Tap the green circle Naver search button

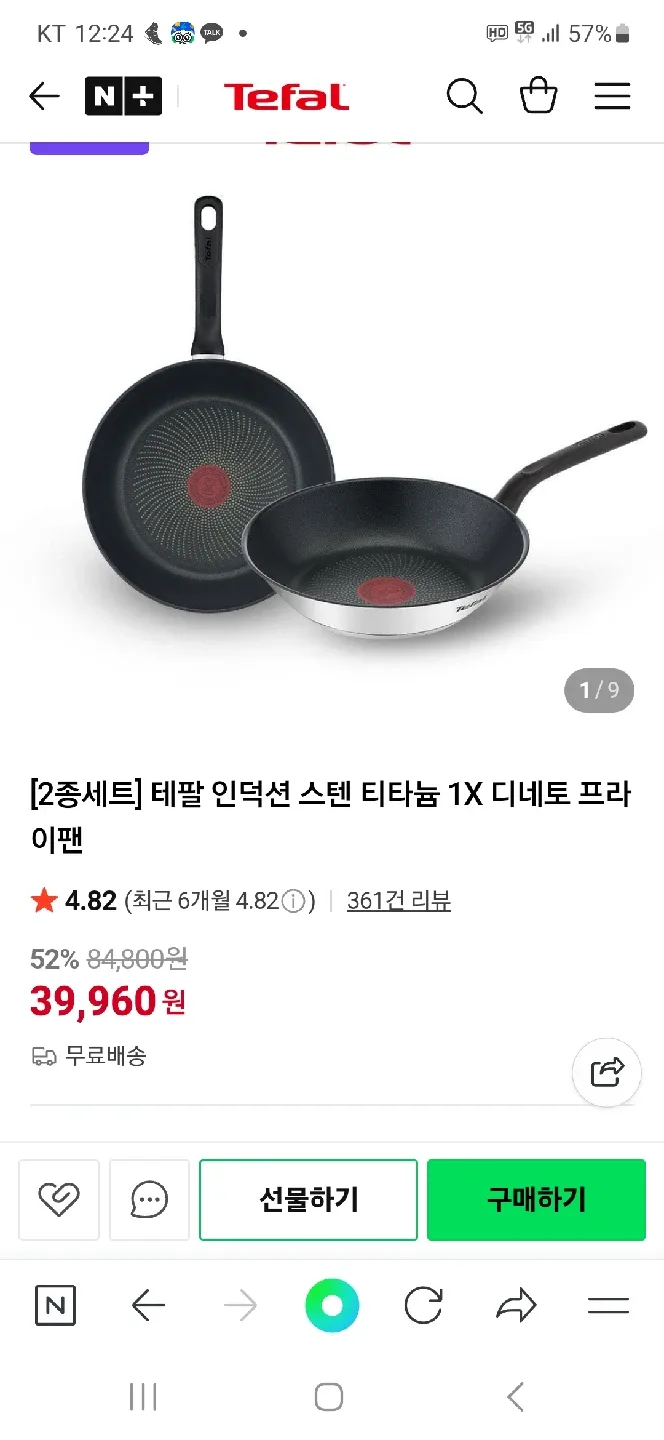[331, 1305]
